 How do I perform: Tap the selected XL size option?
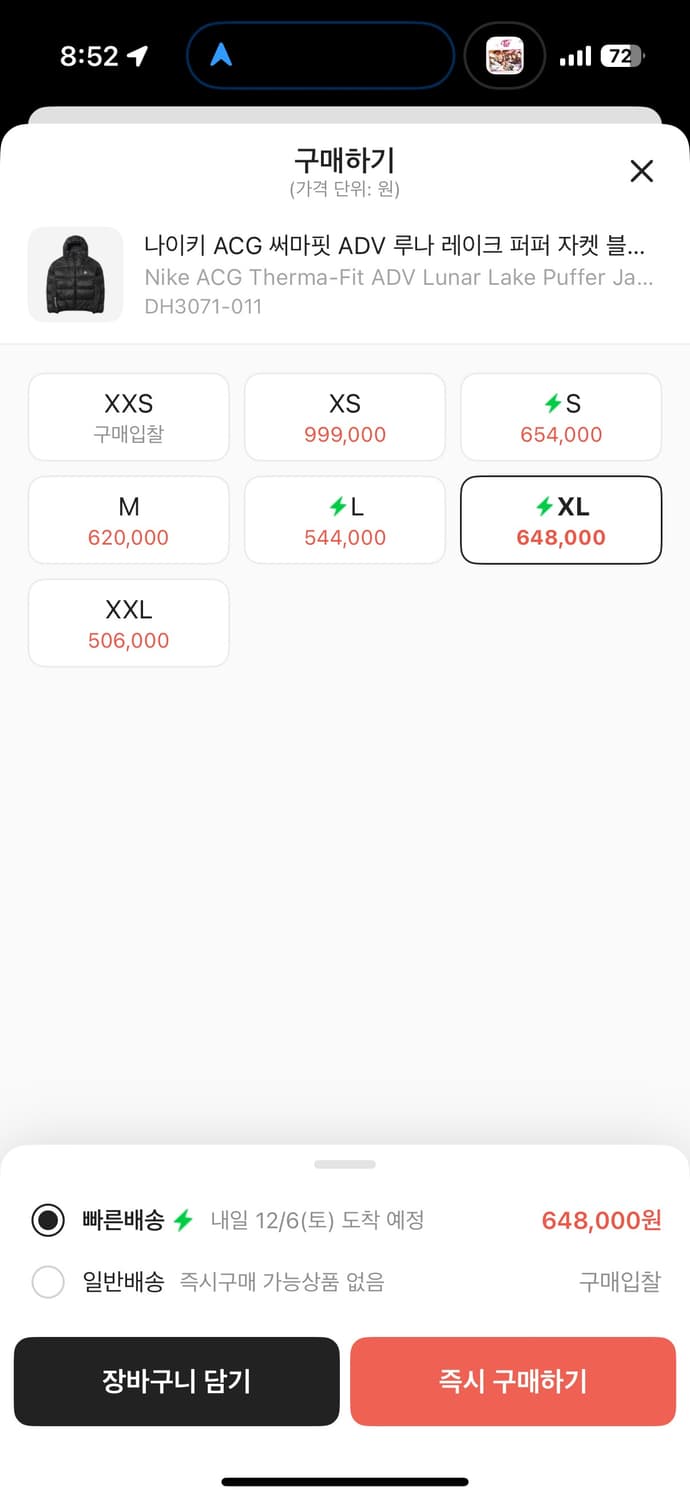click(x=561, y=520)
